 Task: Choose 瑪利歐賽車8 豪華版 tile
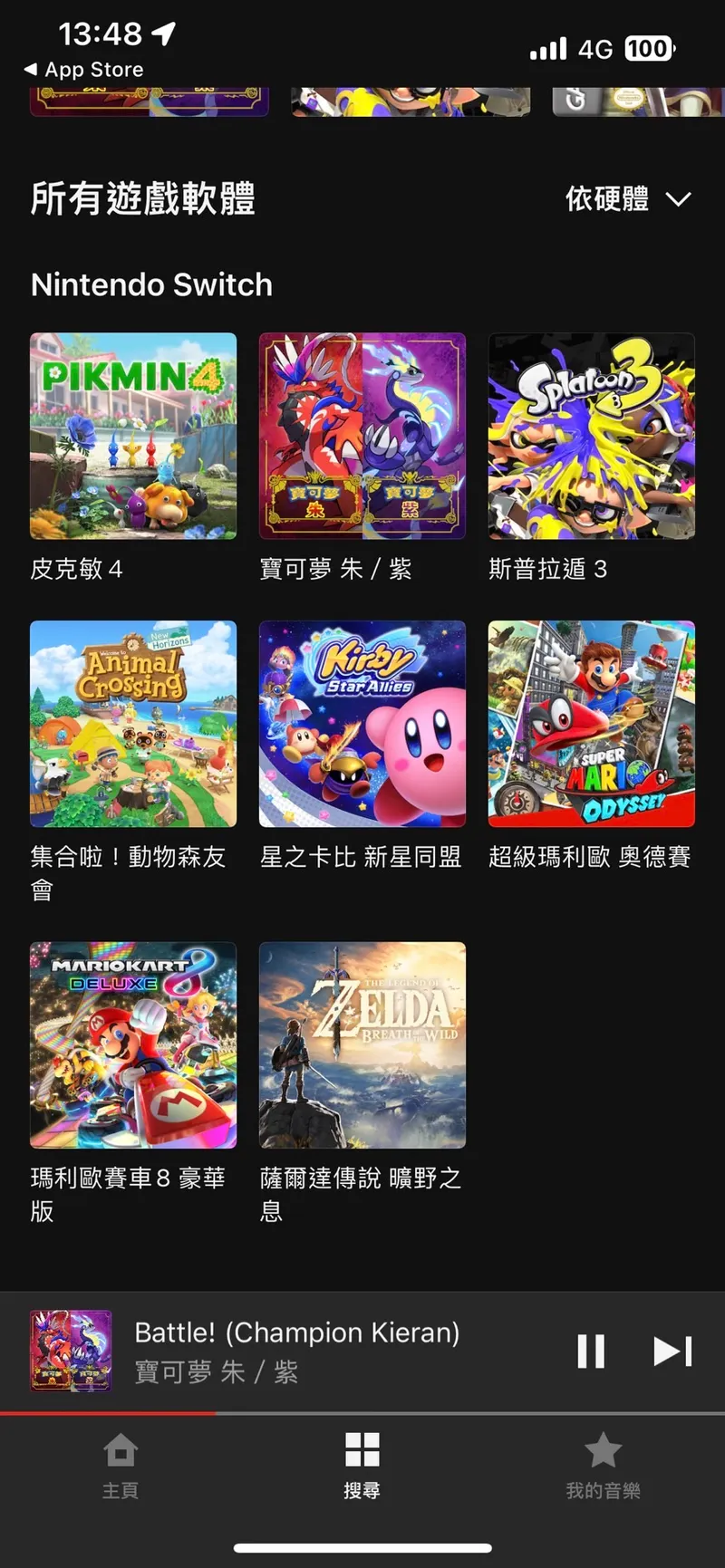[x=133, y=1045]
